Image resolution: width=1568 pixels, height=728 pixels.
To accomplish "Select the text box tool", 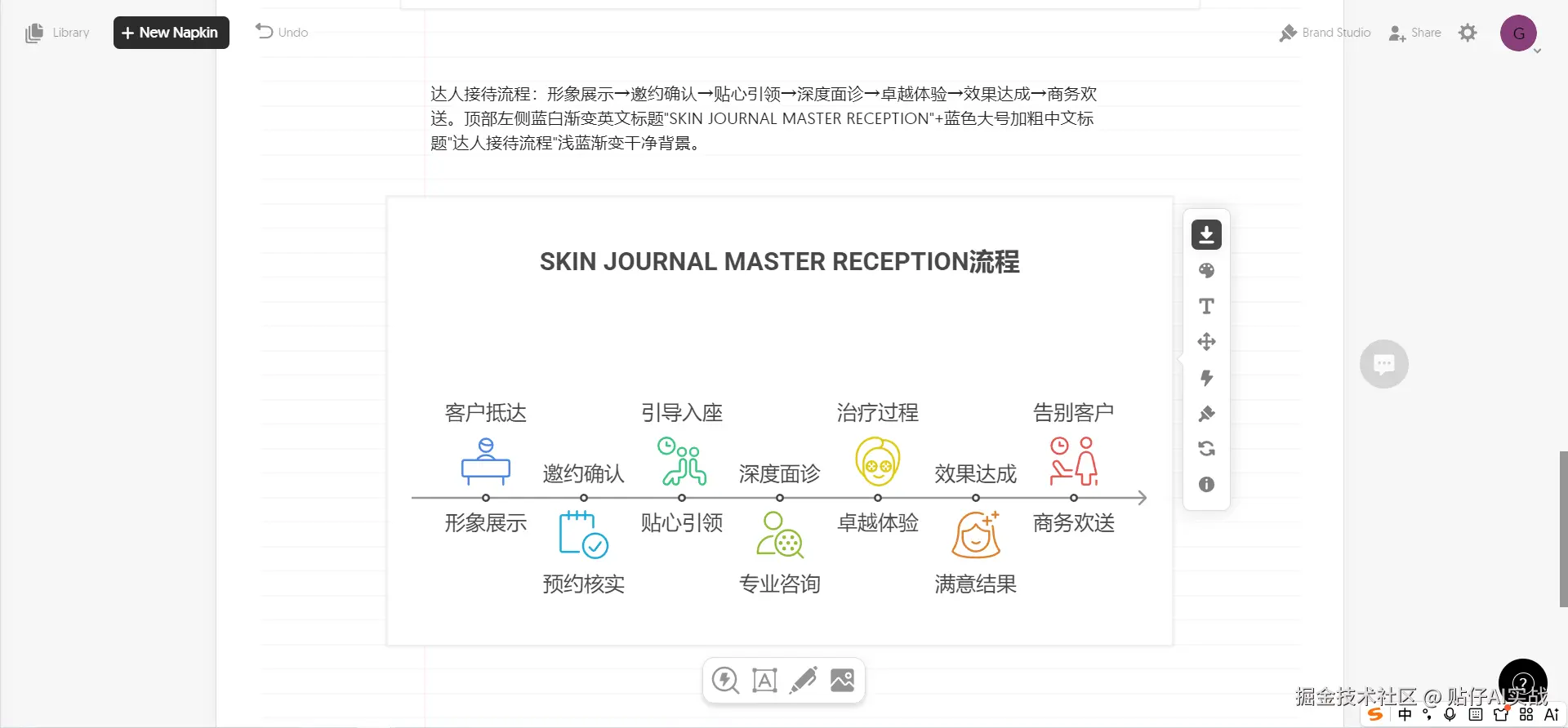I will (x=764, y=680).
